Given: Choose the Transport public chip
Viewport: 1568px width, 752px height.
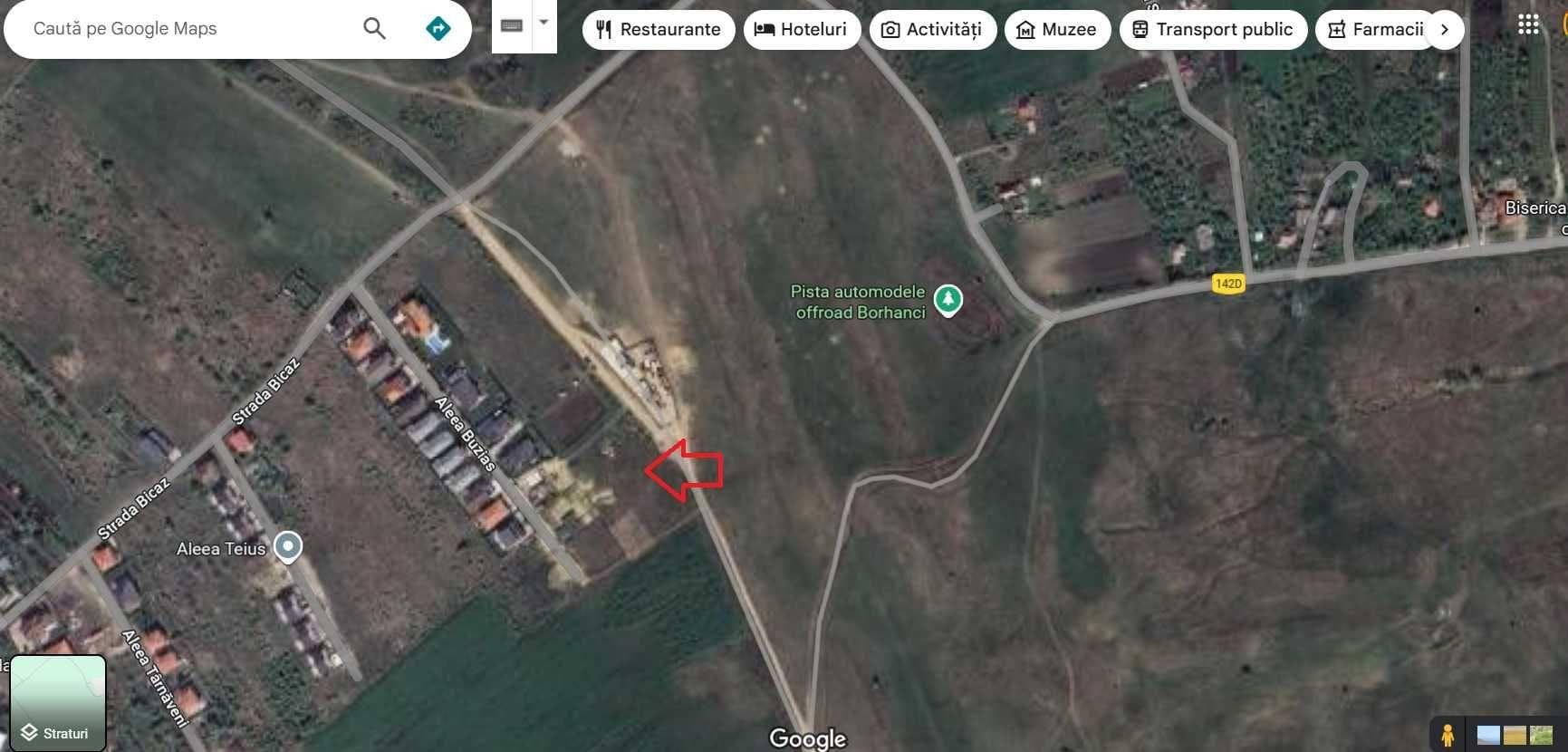Looking at the screenshot, I should [x=1212, y=29].
